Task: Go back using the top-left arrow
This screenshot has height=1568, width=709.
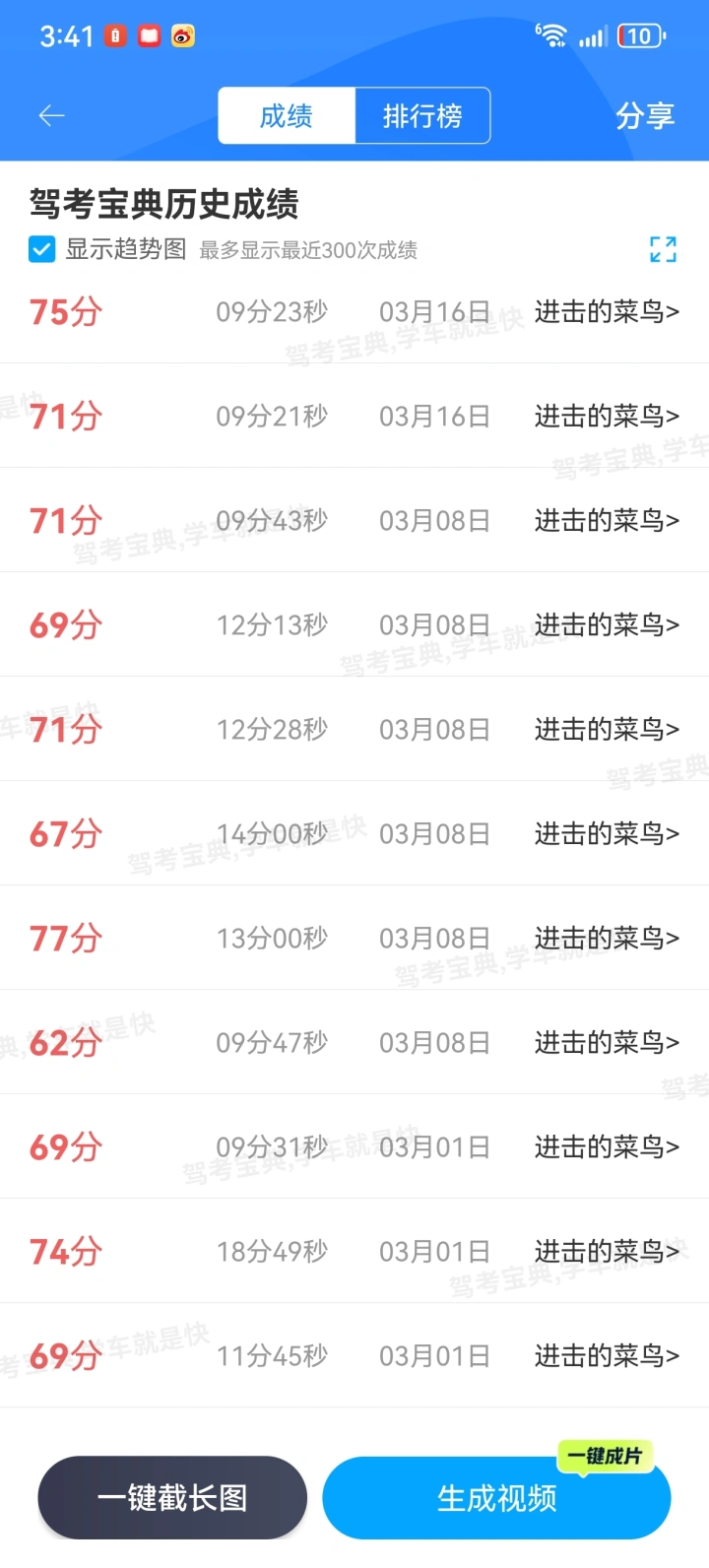Action: (x=51, y=116)
